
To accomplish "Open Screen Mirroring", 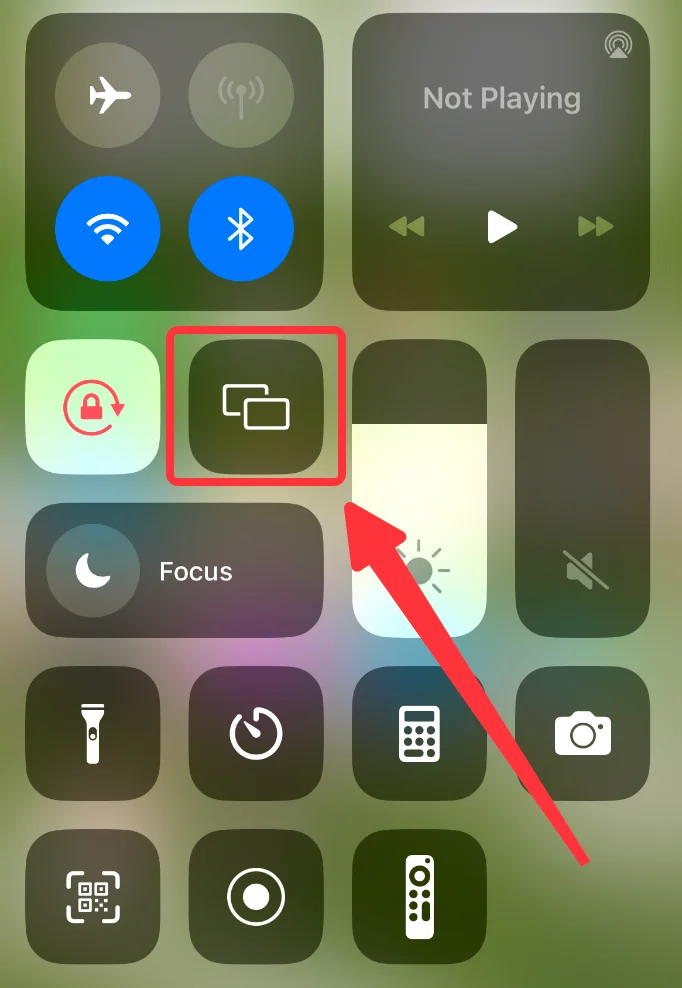I will click(256, 406).
